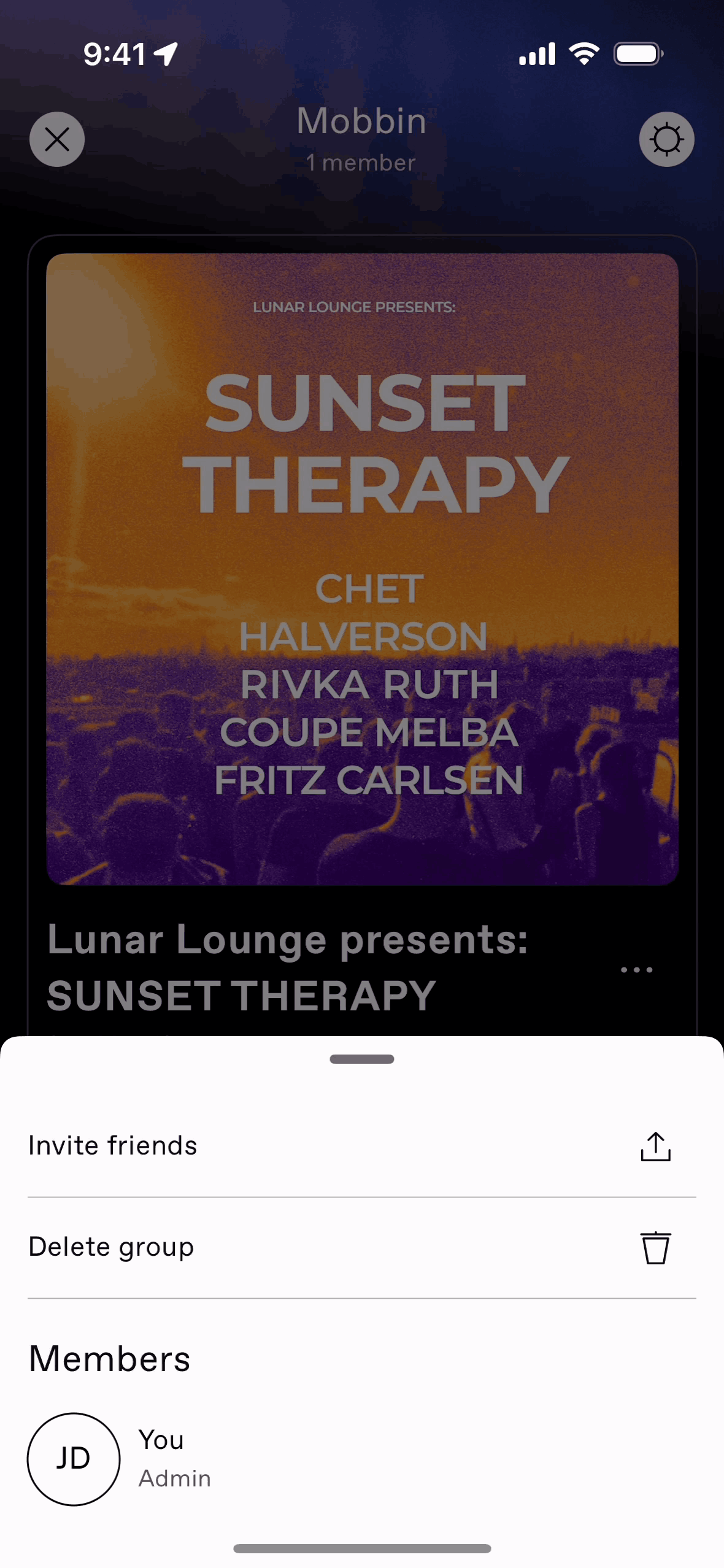Image resolution: width=724 pixels, height=1568 pixels.
Task: Close the Mobbin group screen
Action: tap(57, 139)
